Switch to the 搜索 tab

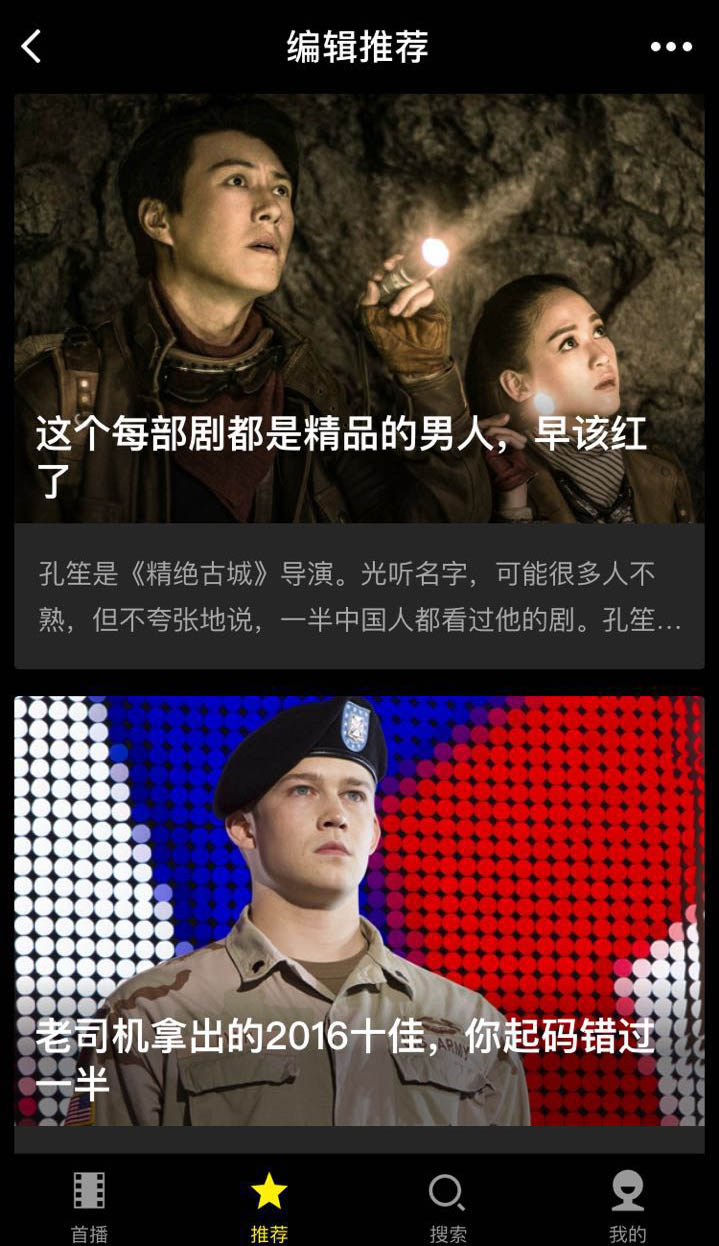447,1205
